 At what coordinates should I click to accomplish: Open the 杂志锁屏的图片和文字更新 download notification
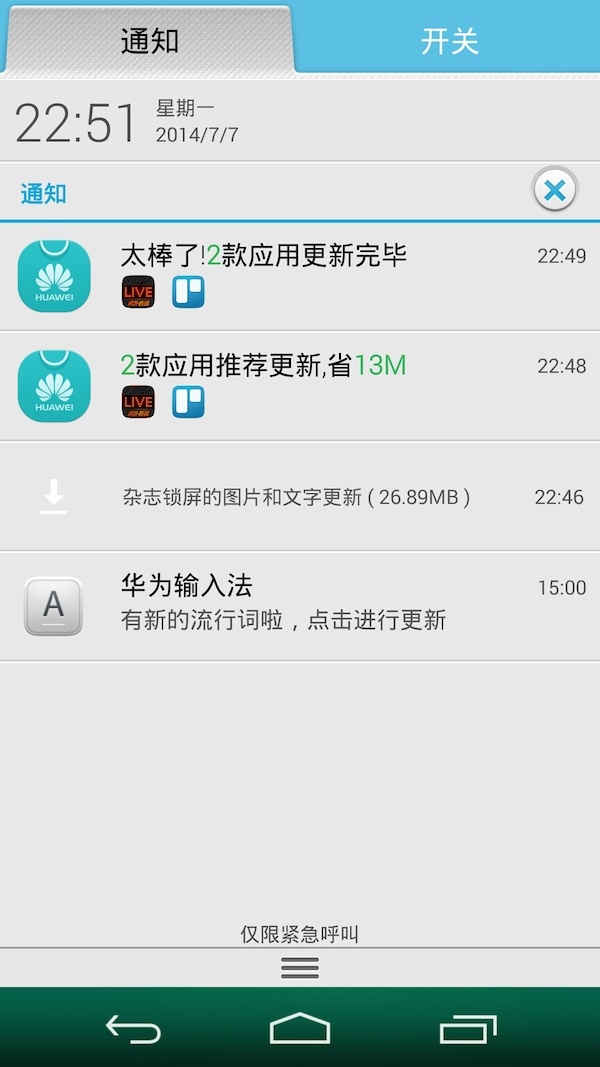coord(300,496)
